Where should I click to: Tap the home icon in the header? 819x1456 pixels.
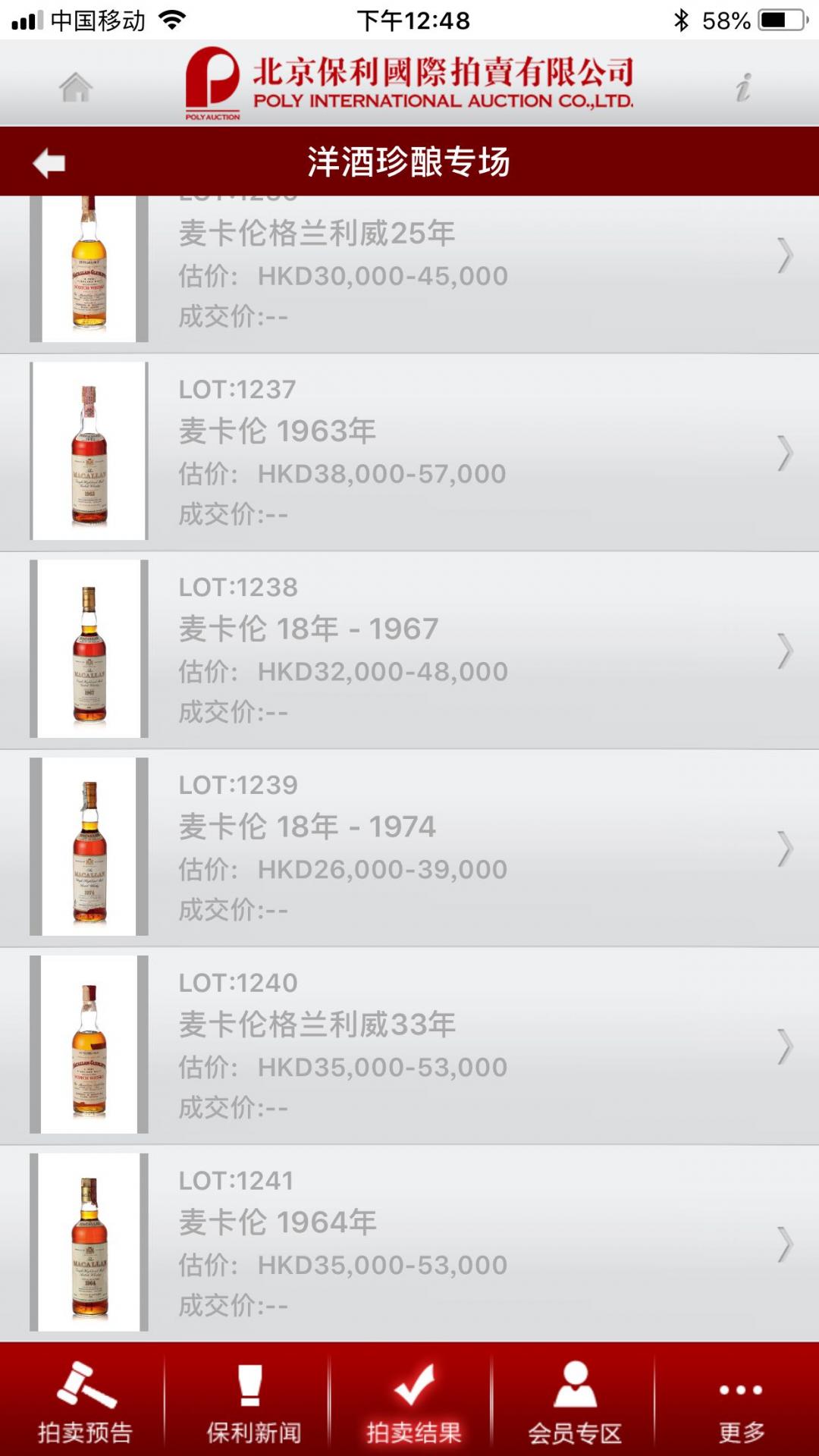point(76,86)
